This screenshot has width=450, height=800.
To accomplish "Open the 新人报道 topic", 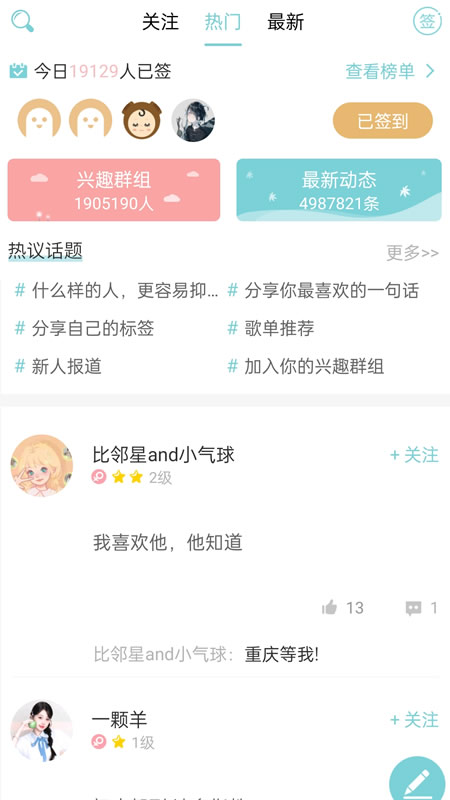I will click(x=58, y=366).
